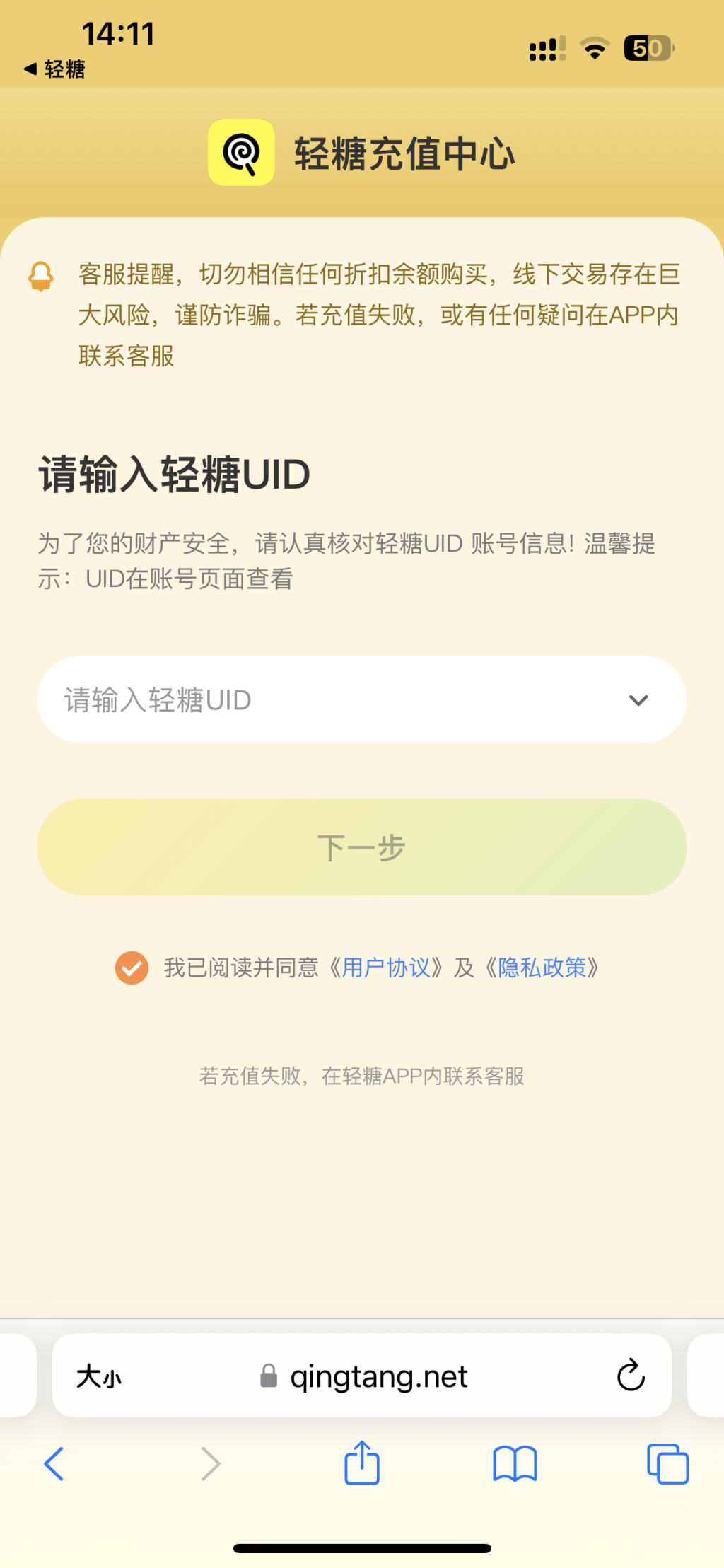724x1568 pixels.
Task: Expand the UID dropdown chevron
Action: pos(638,700)
